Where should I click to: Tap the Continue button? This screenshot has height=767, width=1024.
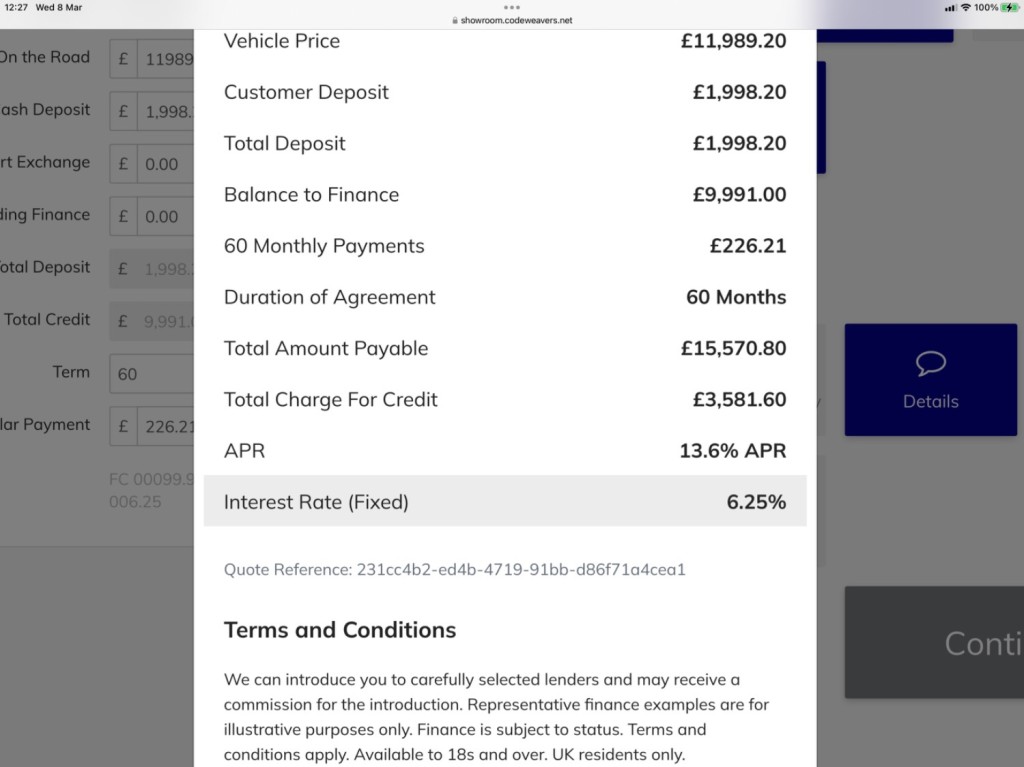tap(934, 642)
